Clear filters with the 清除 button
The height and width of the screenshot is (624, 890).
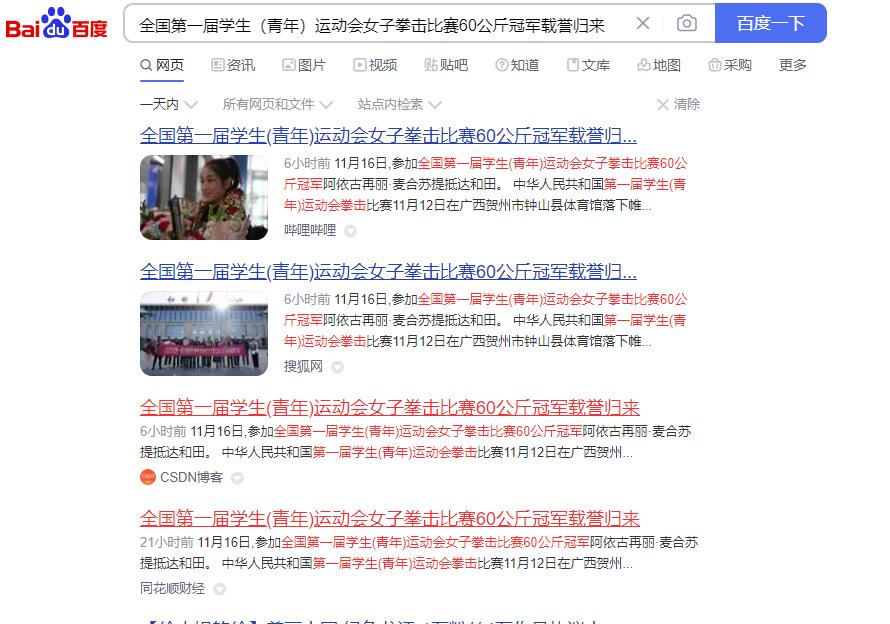679,104
